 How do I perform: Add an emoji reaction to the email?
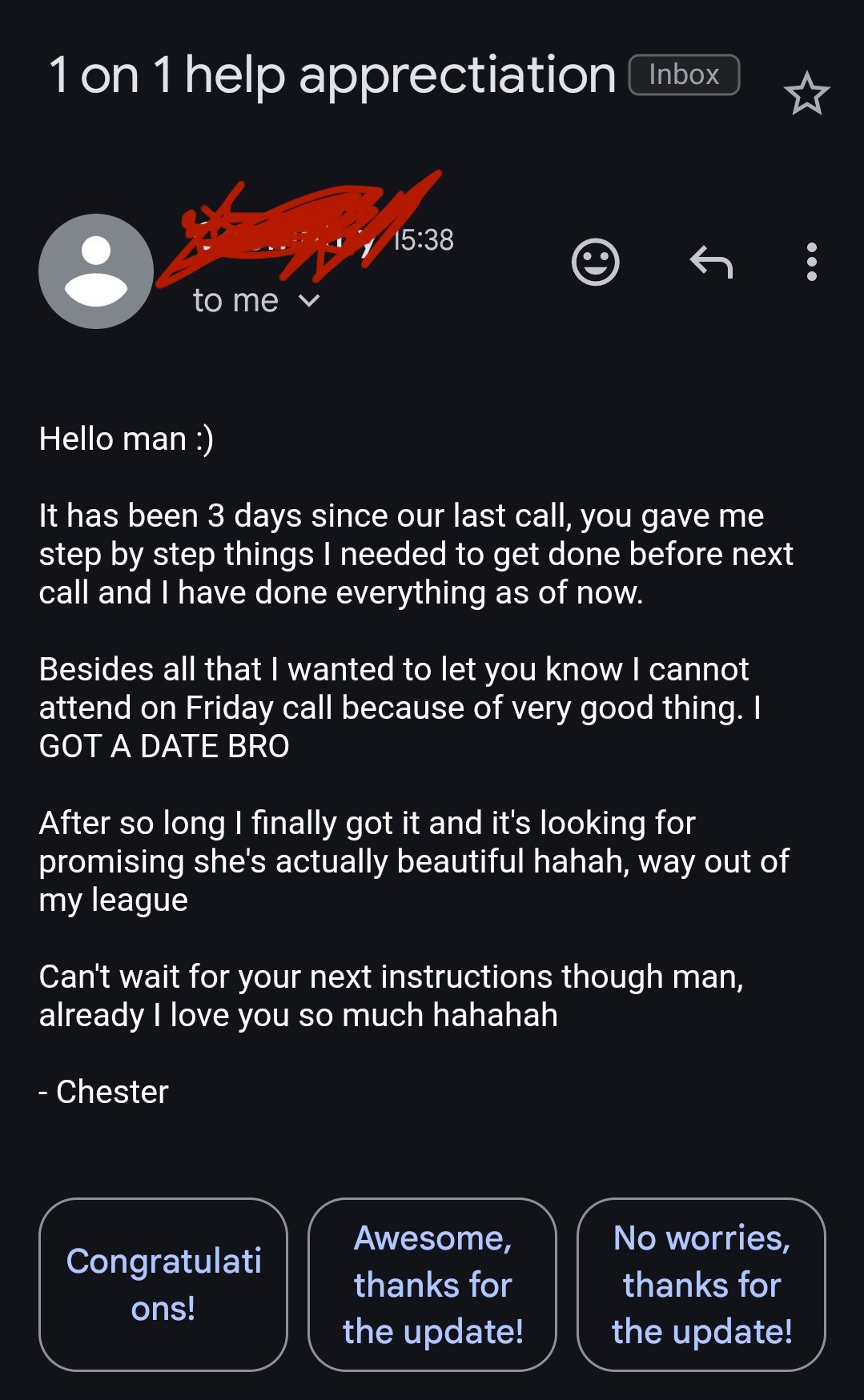coord(595,263)
